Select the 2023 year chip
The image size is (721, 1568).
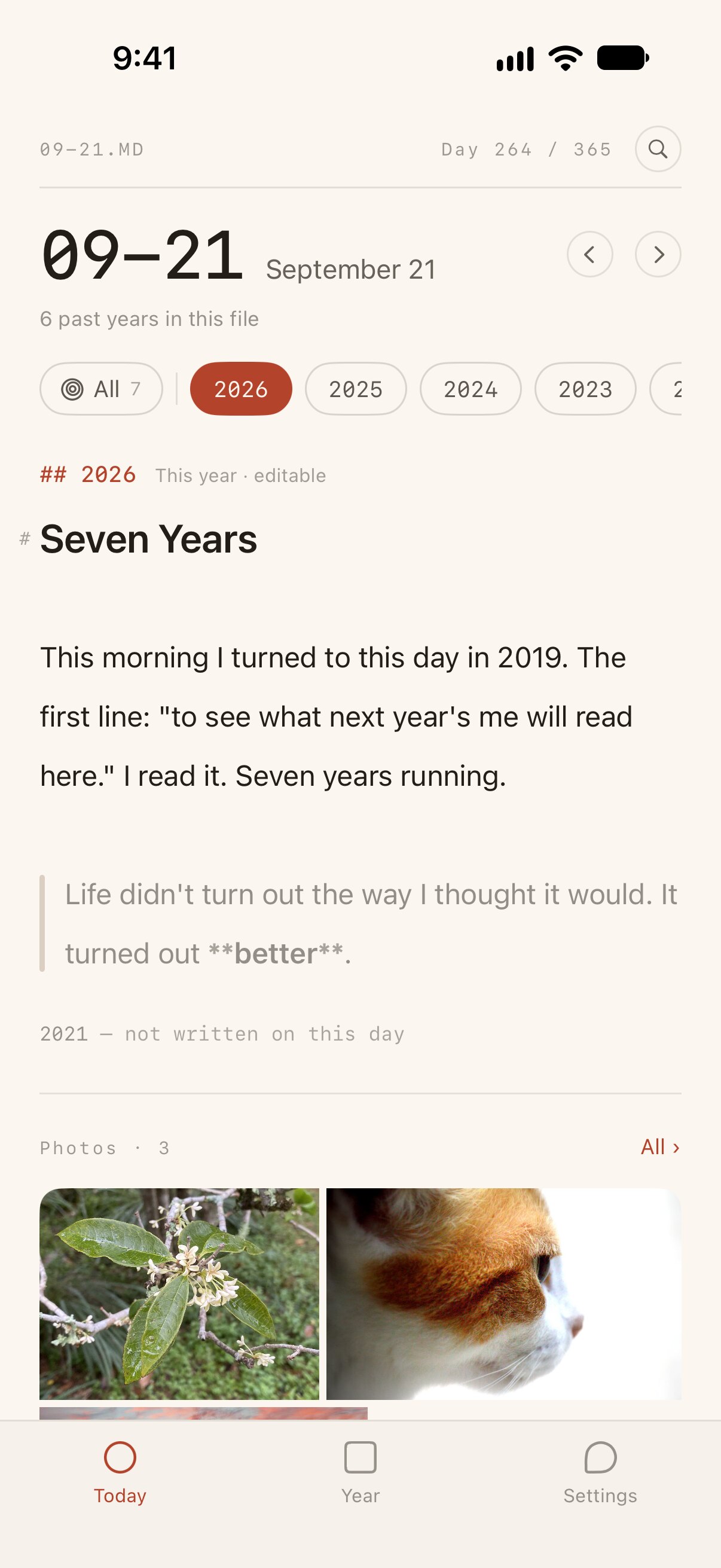click(585, 389)
